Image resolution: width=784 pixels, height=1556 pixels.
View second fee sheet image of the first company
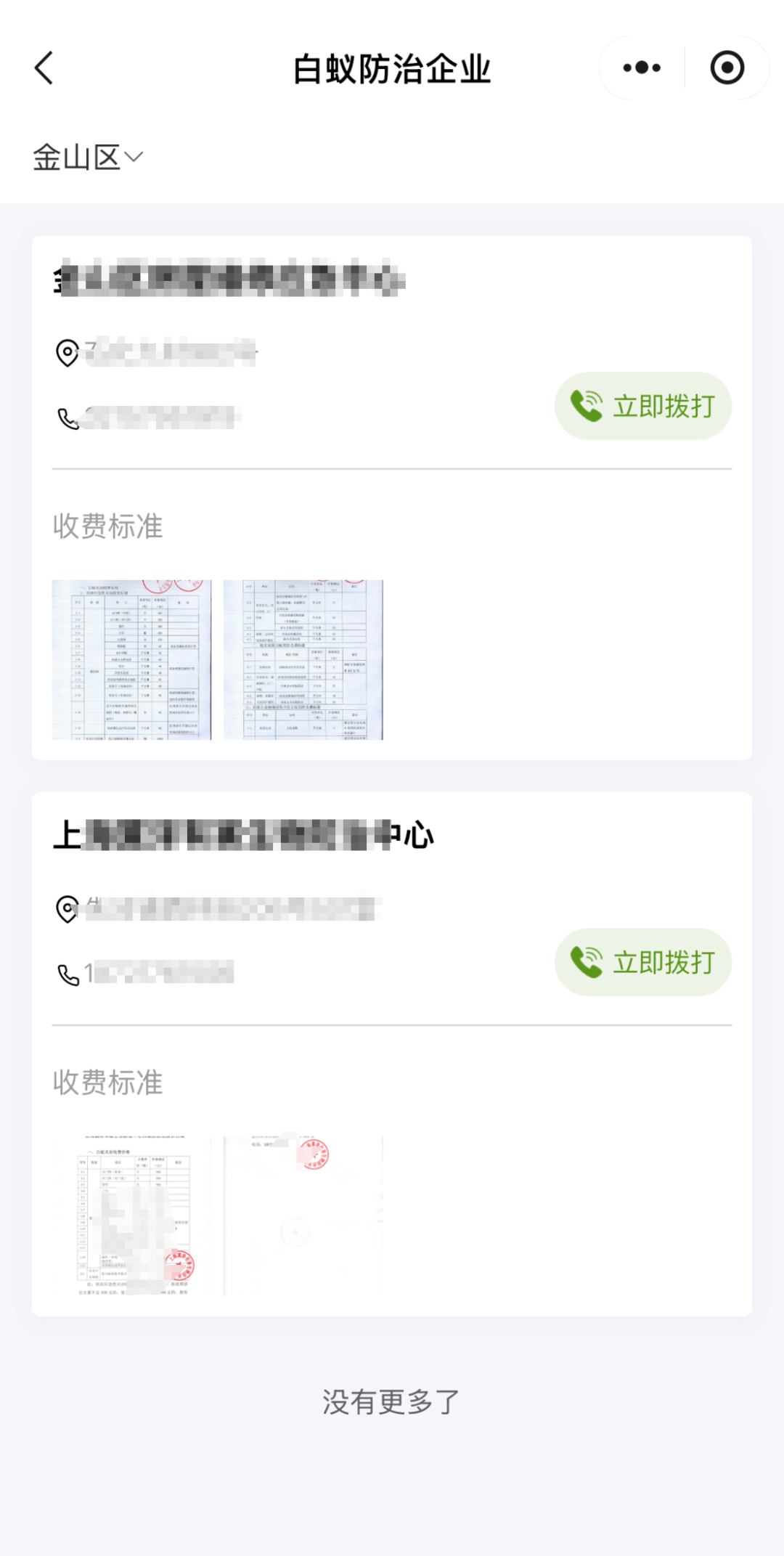click(303, 659)
